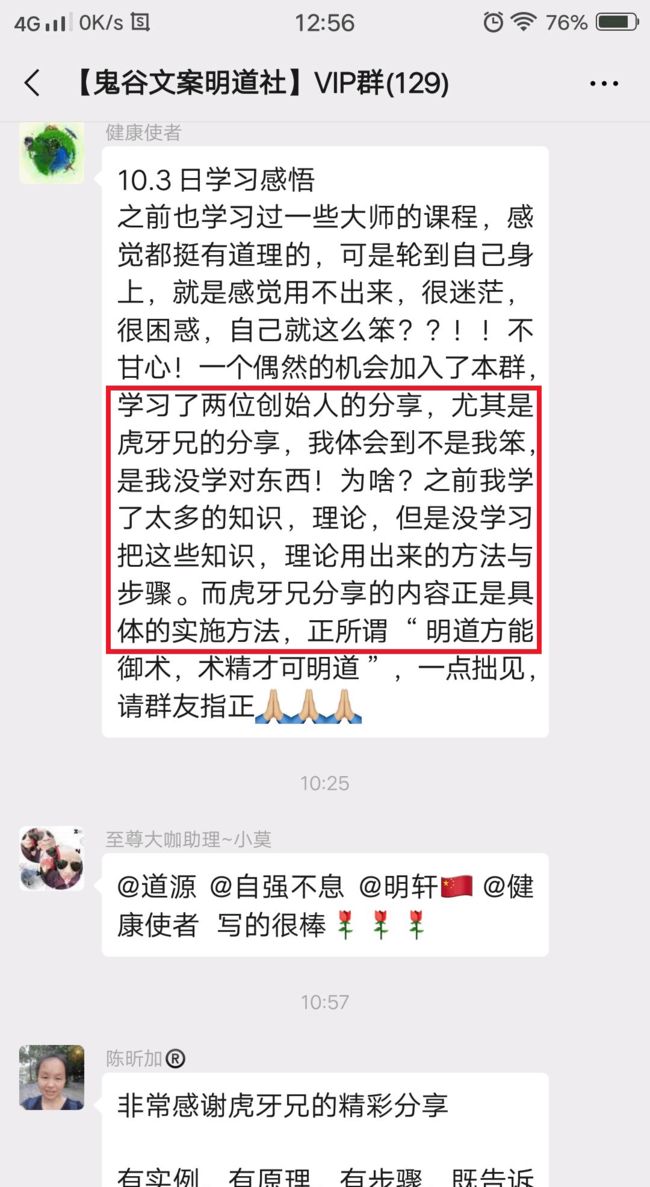Viewport: 650px width, 1187px height.
Task: Open 健康使者's profile avatar
Action: [x=51, y=153]
